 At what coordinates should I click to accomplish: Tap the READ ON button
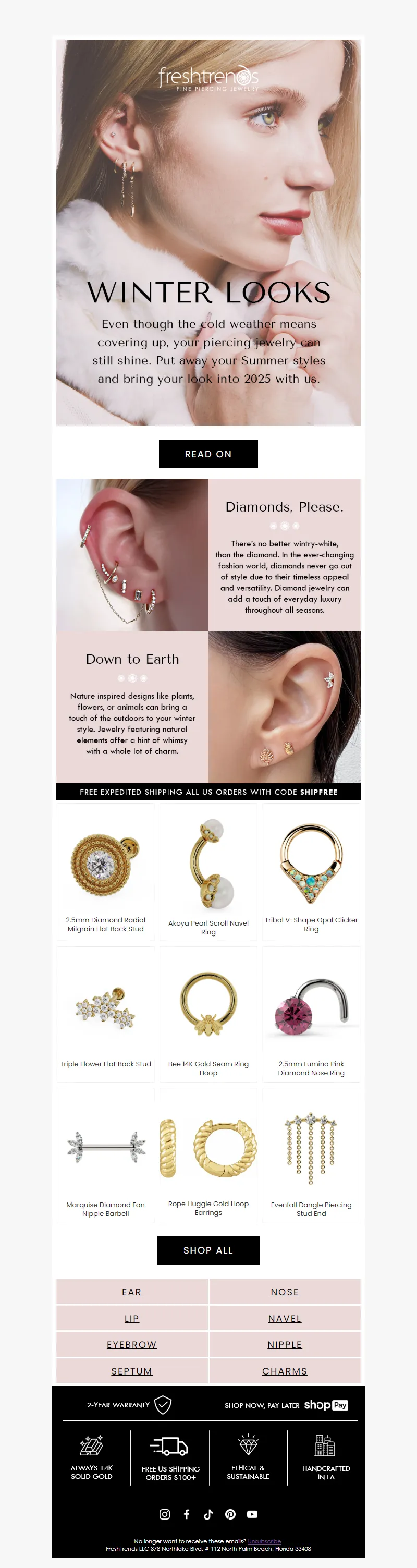point(208,454)
